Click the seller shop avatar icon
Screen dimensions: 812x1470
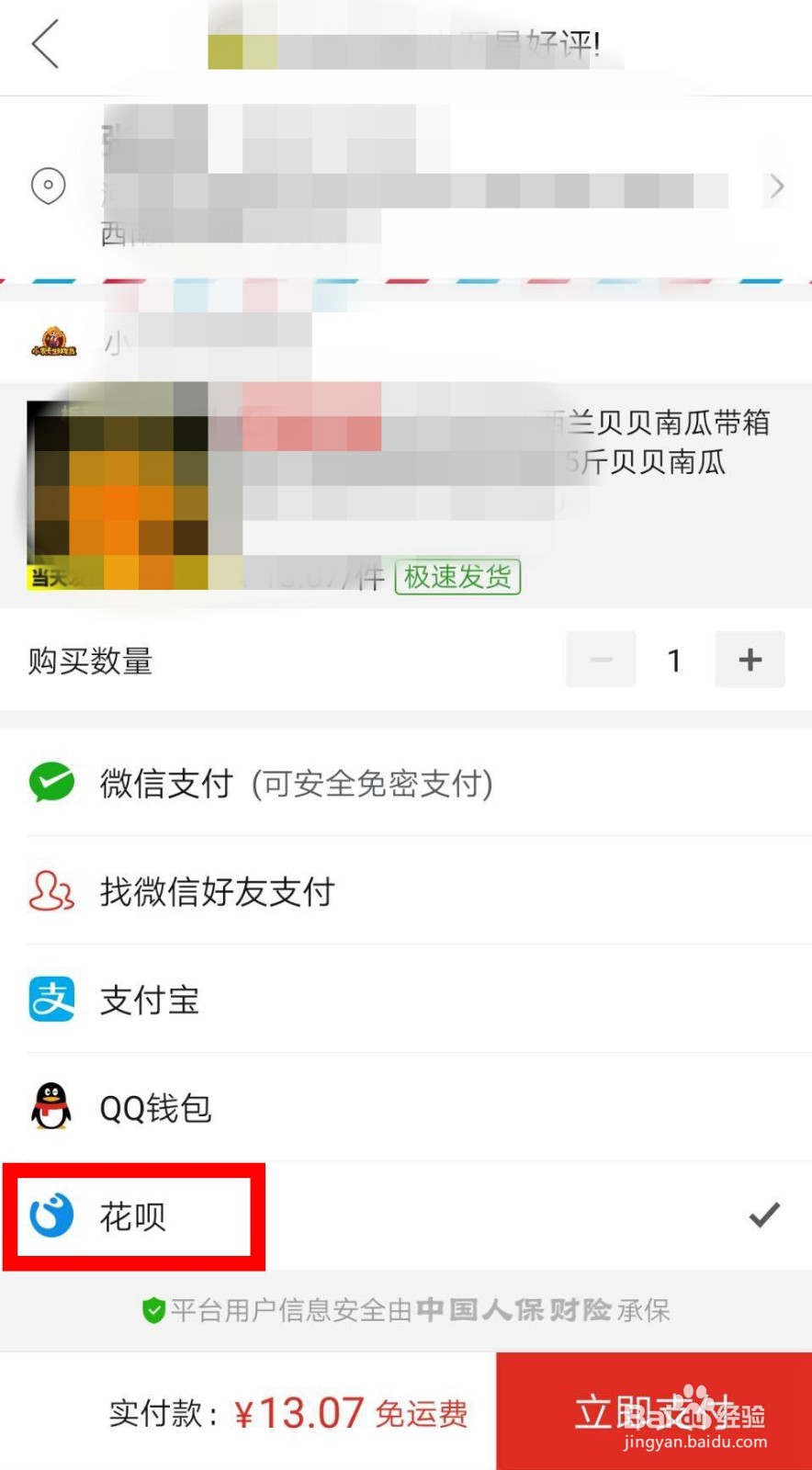(52, 338)
